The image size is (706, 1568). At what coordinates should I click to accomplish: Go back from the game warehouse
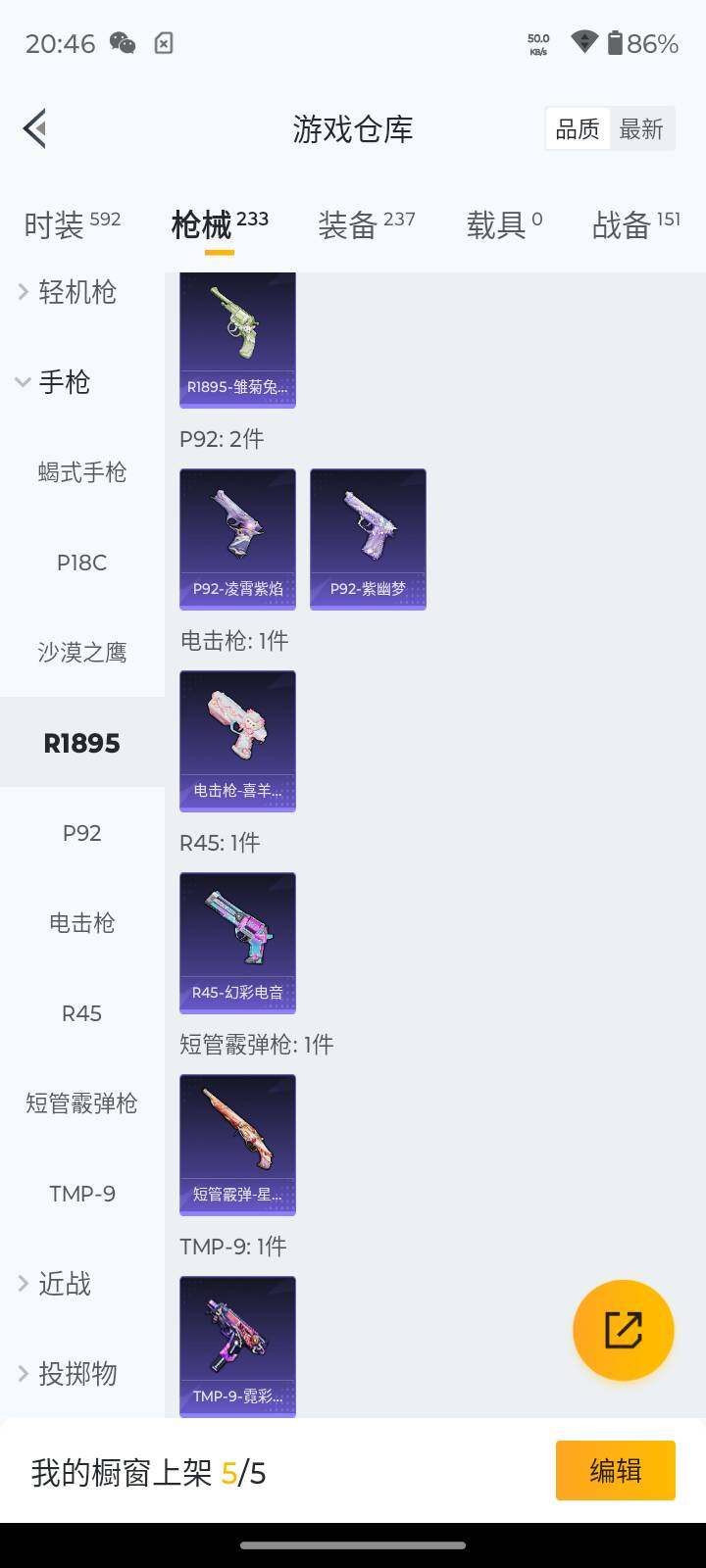[35, 128]
